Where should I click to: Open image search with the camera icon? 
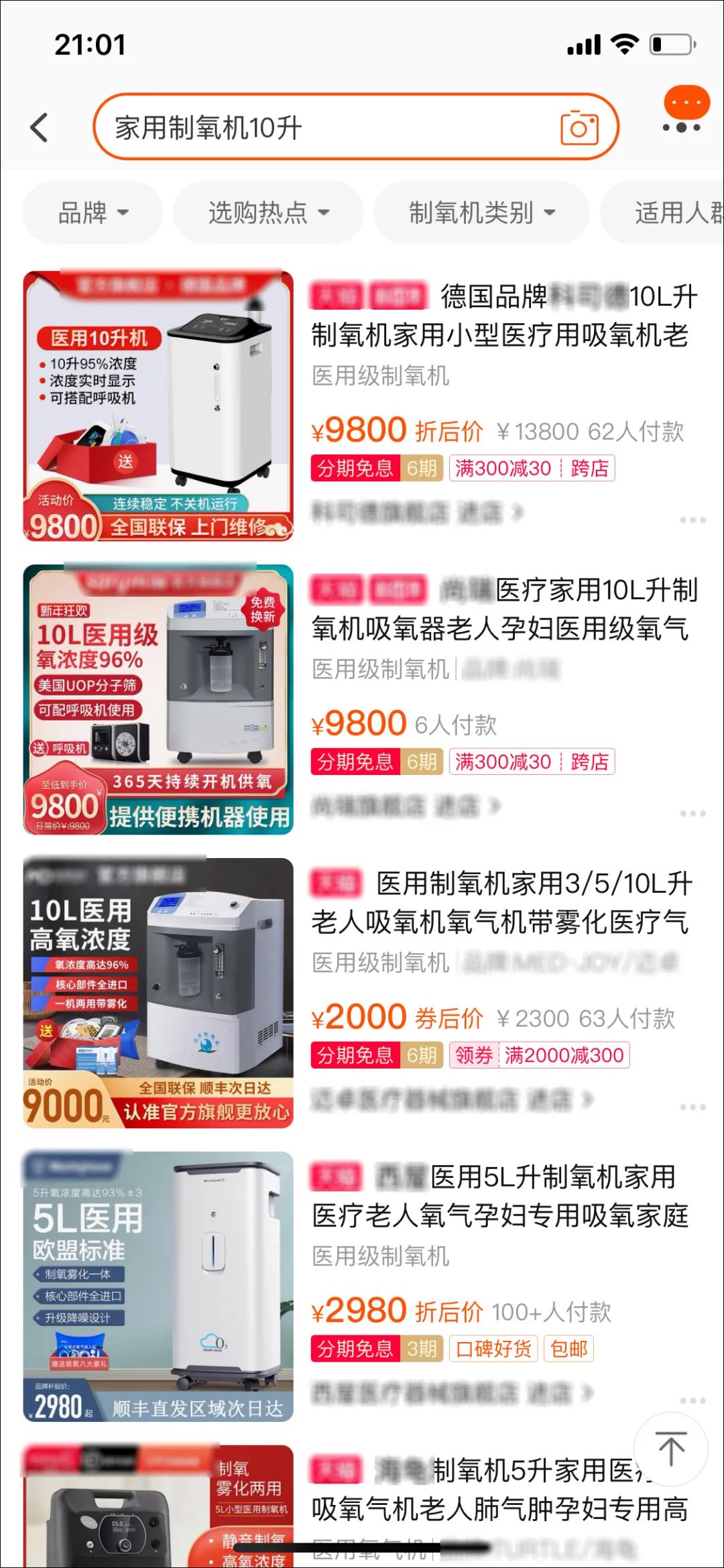[x=581, y=127]
